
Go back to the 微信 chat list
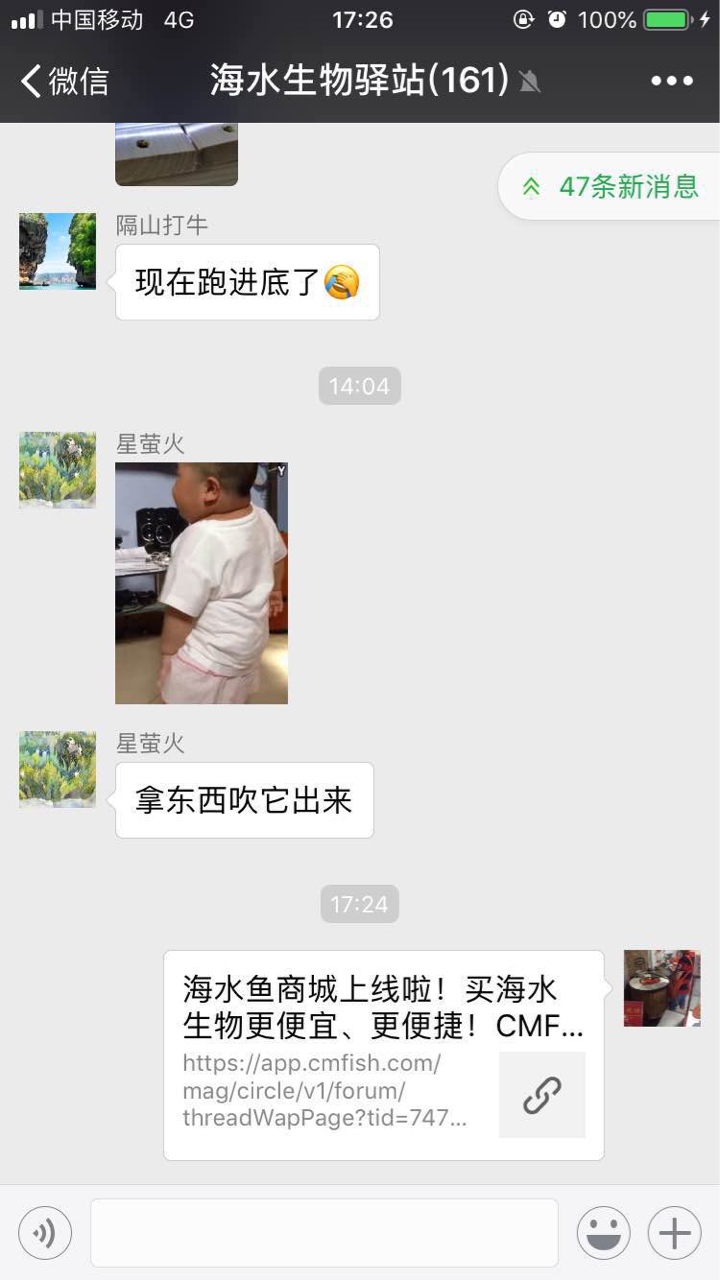pyautogui.click(x=64, y=81)
